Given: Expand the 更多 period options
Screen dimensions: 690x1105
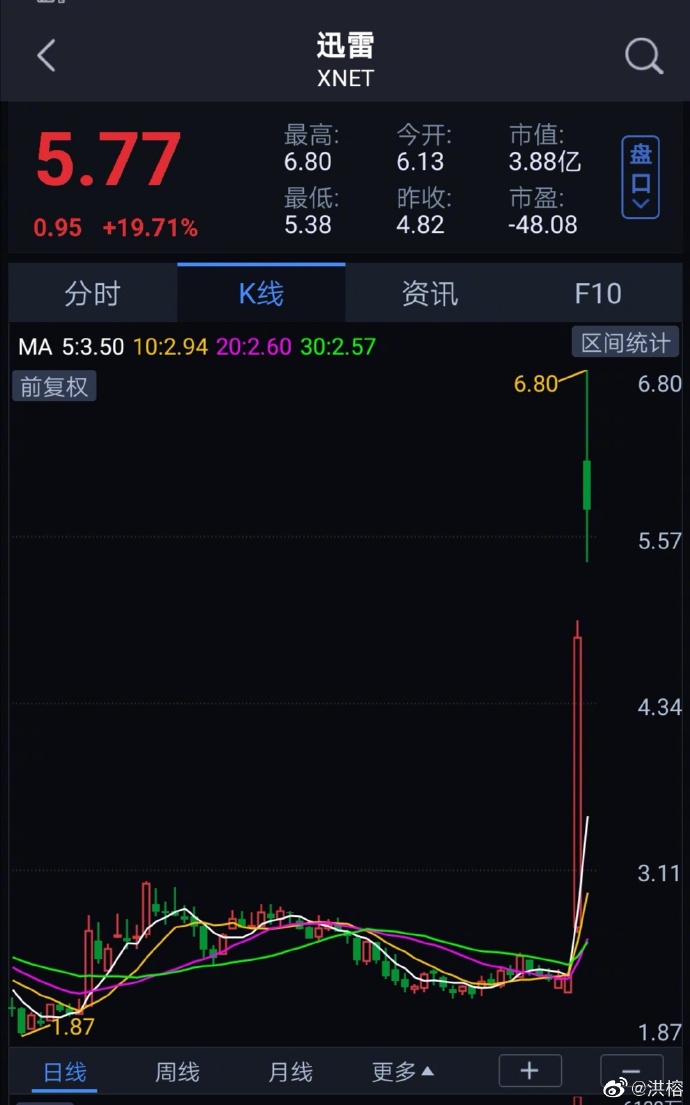Looking at the screenshot, I should coord(402,1072).
